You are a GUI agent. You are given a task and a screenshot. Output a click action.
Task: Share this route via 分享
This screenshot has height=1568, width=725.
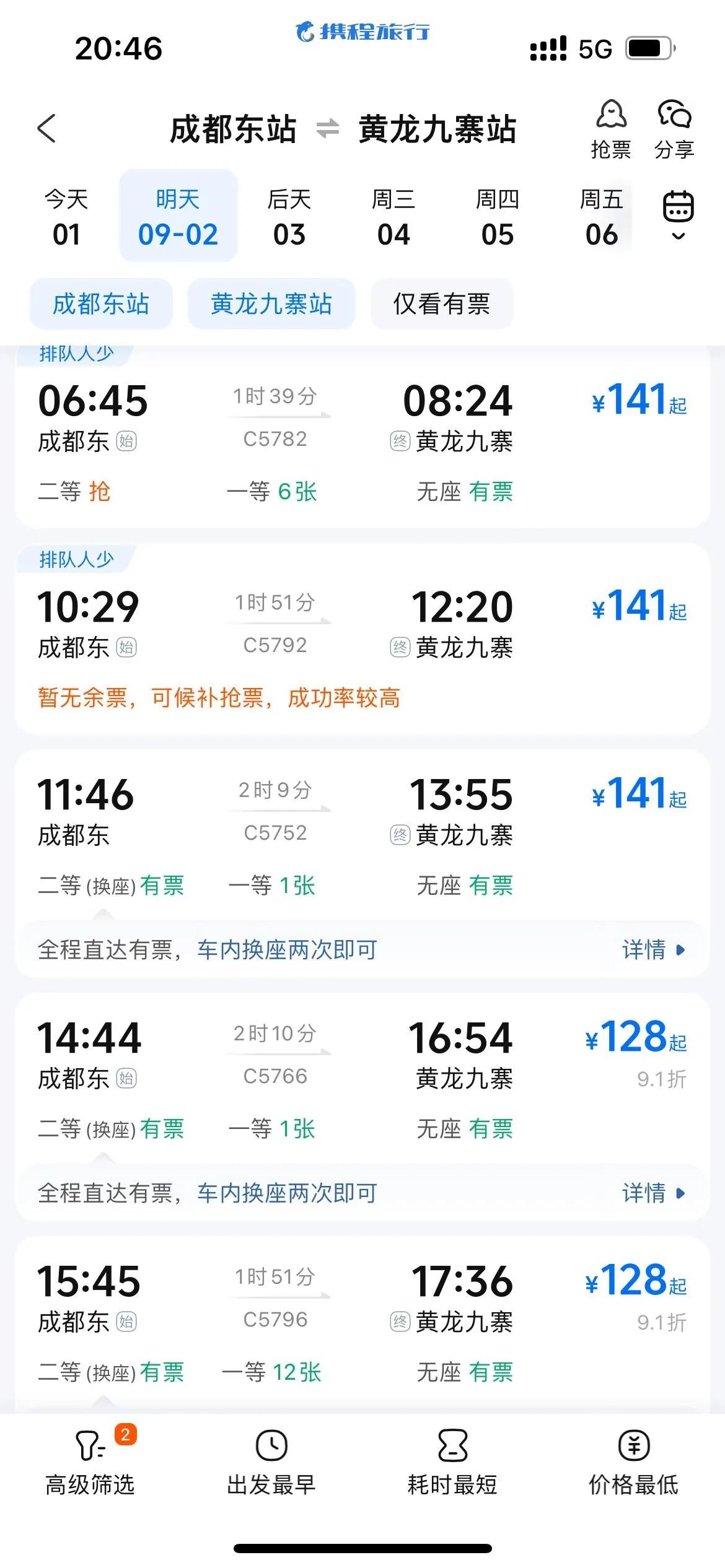click(674, 129)
